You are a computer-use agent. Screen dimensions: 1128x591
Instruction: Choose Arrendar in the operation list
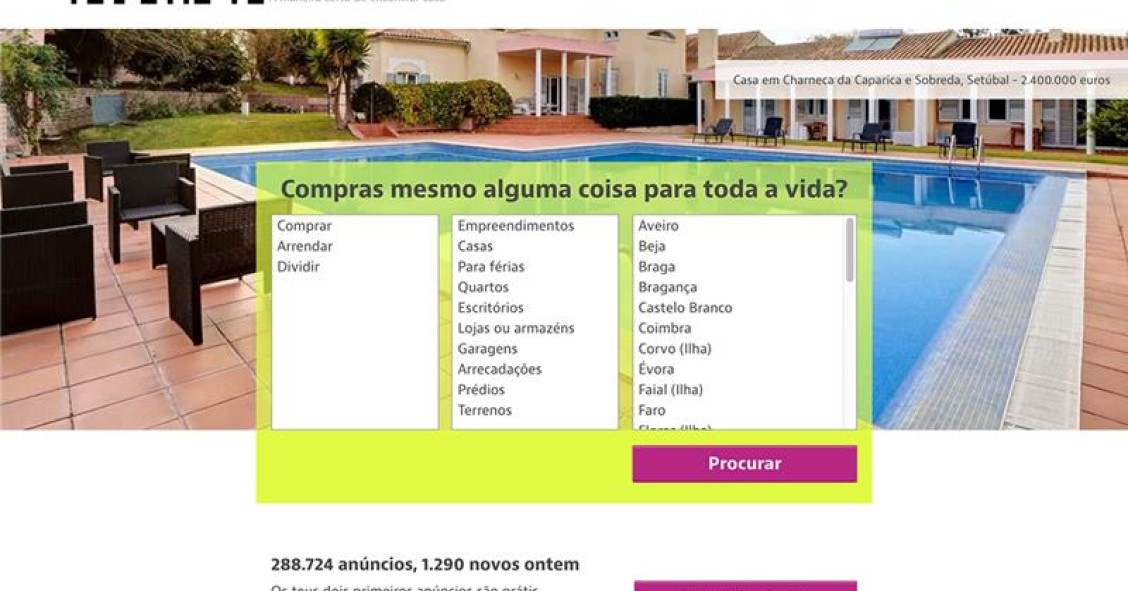point(305,246)
